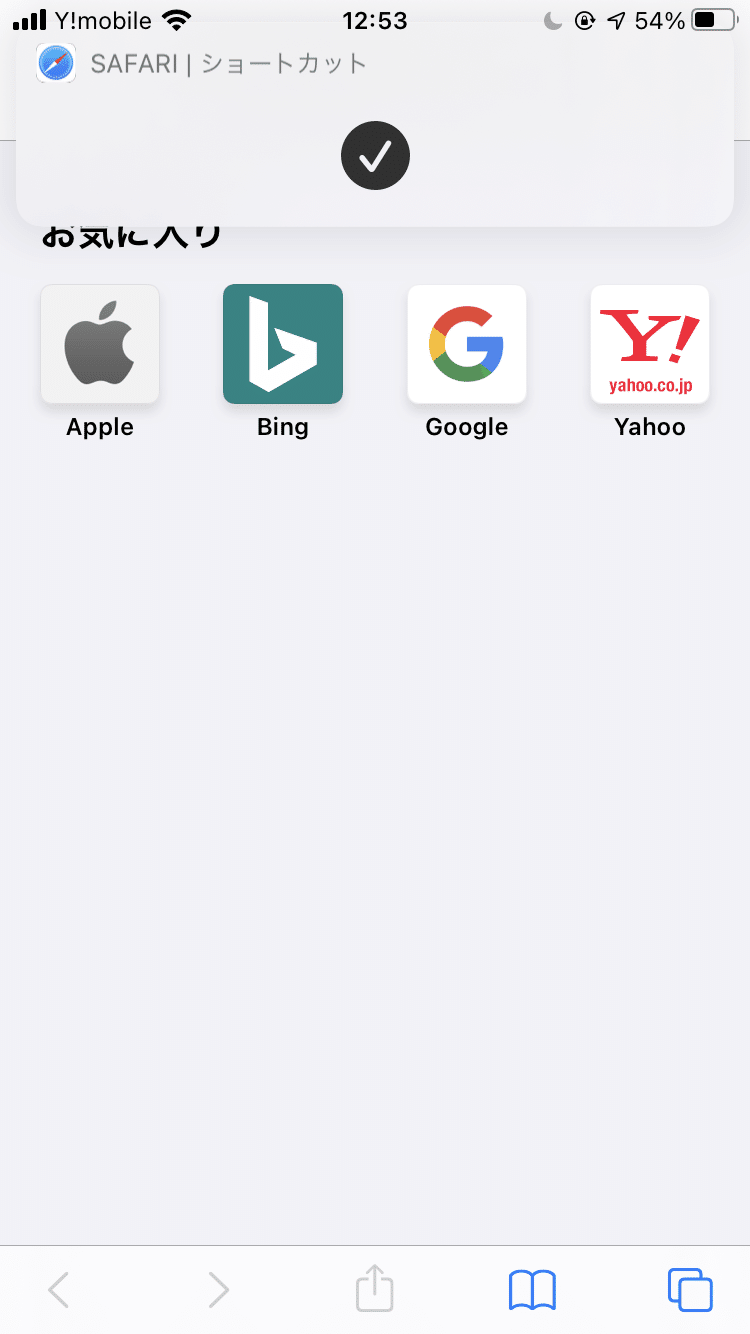Tap the Safari shortcut notification banner
Image resolution: width=750 pixels, height=1334 pixels.
375,125
